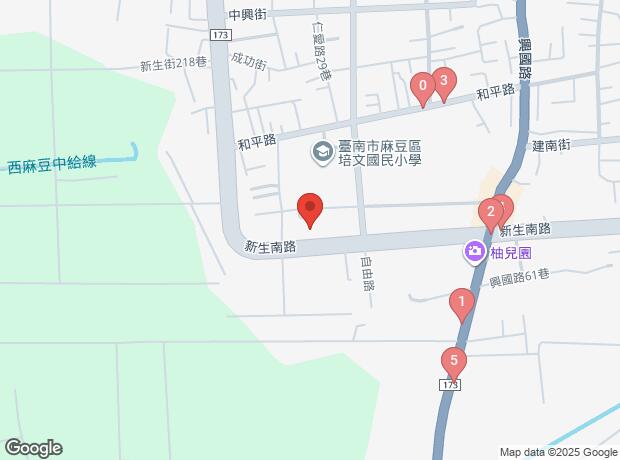Tap map marker number 1
Viewport: 620px width, 460px height.
(x=462, y=305)
